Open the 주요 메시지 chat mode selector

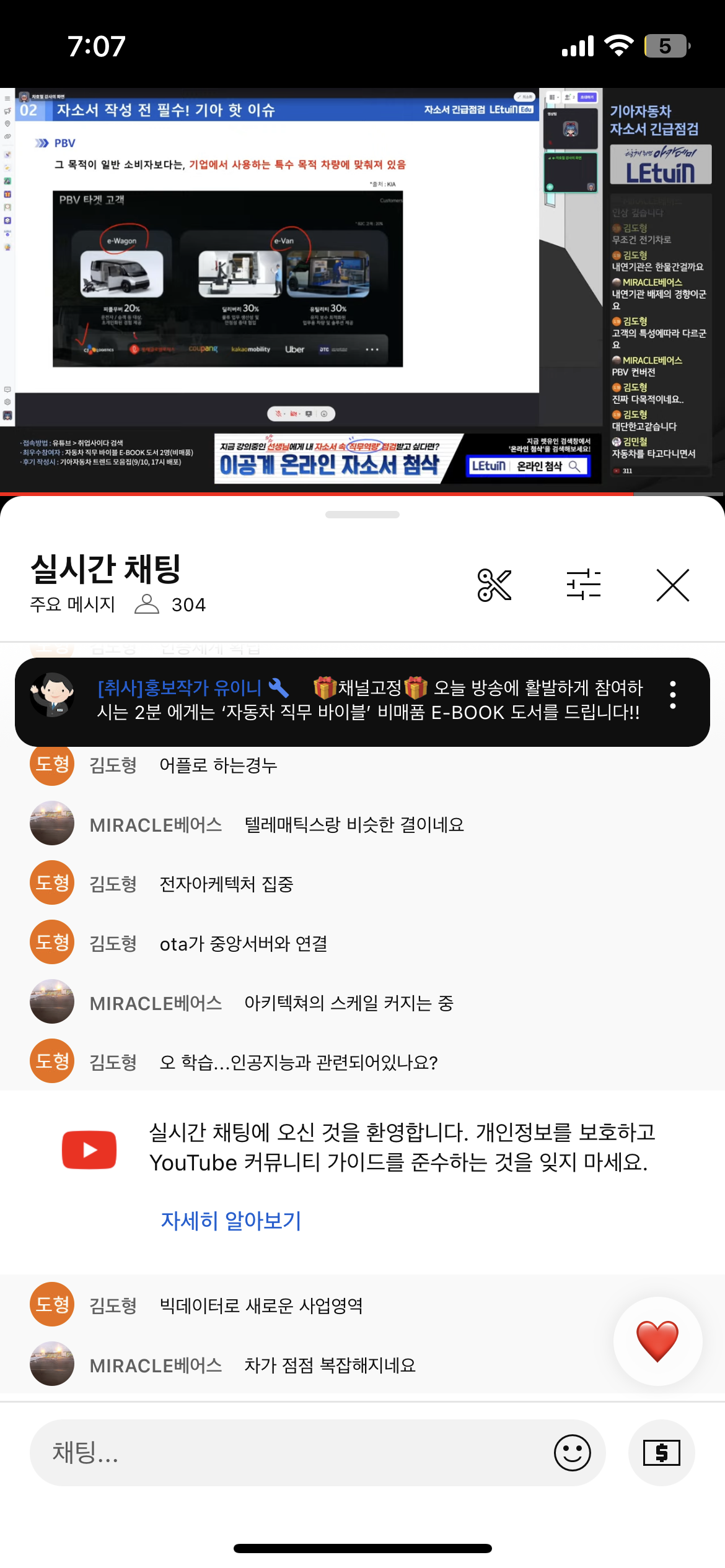point(72,604)
